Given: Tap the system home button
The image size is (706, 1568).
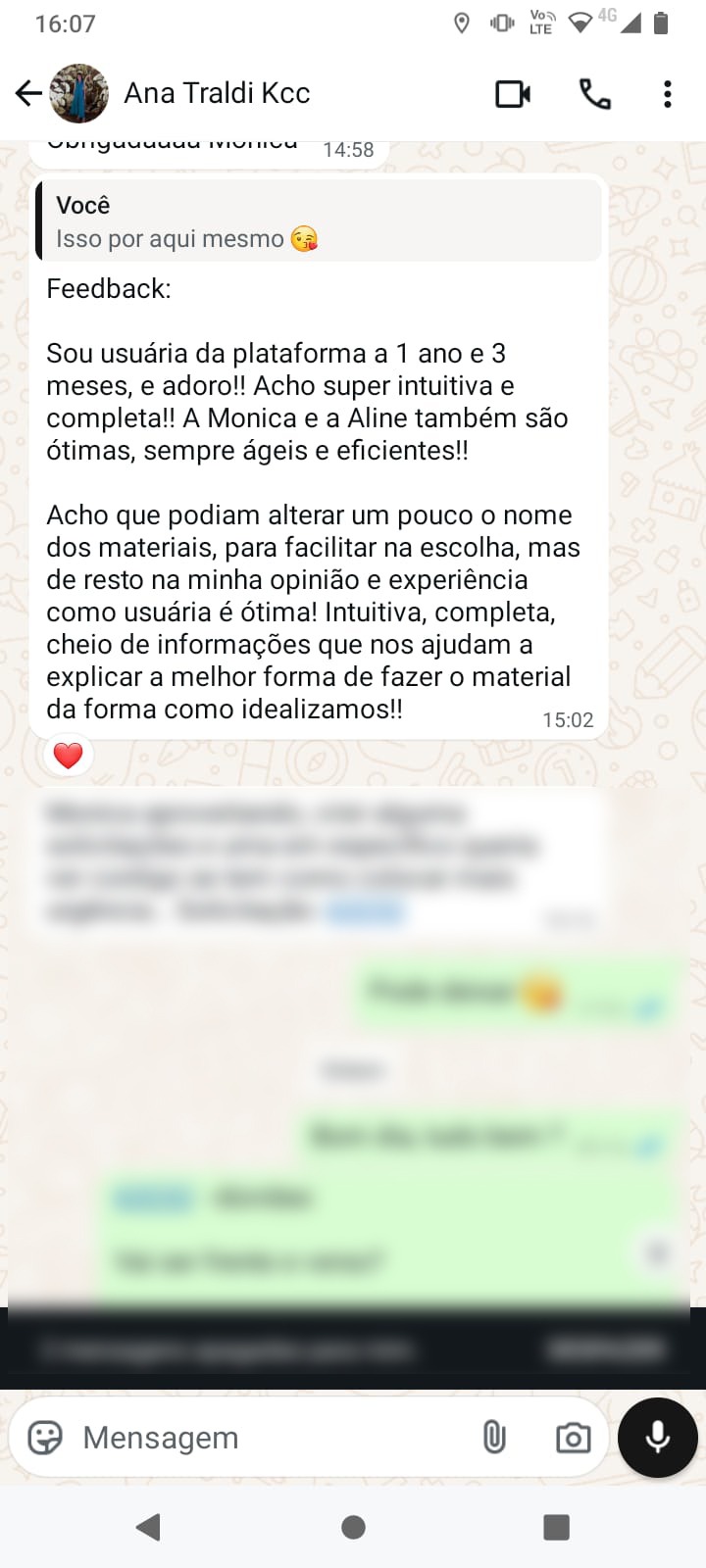Looking at the screenshot, I should coord(353,1527).
